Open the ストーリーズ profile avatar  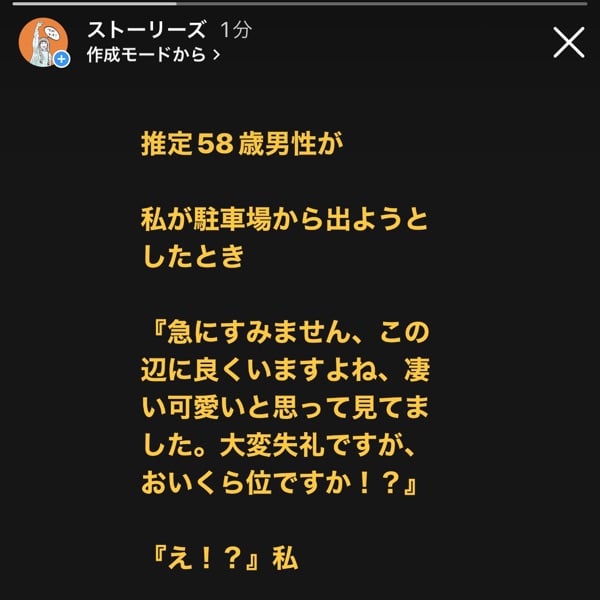[x=43, y=42]
